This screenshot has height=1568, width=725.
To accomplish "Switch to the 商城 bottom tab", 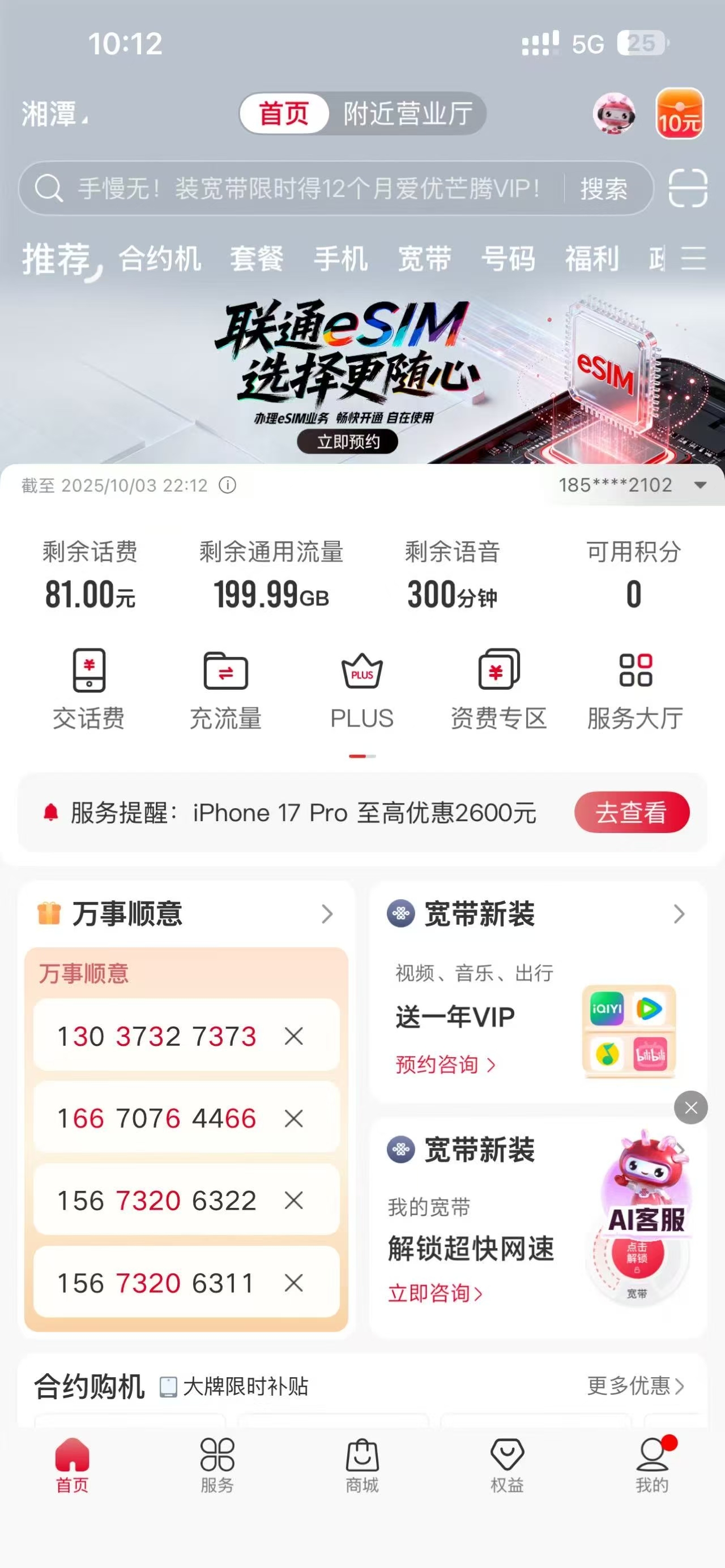I will pos(362,1466).
